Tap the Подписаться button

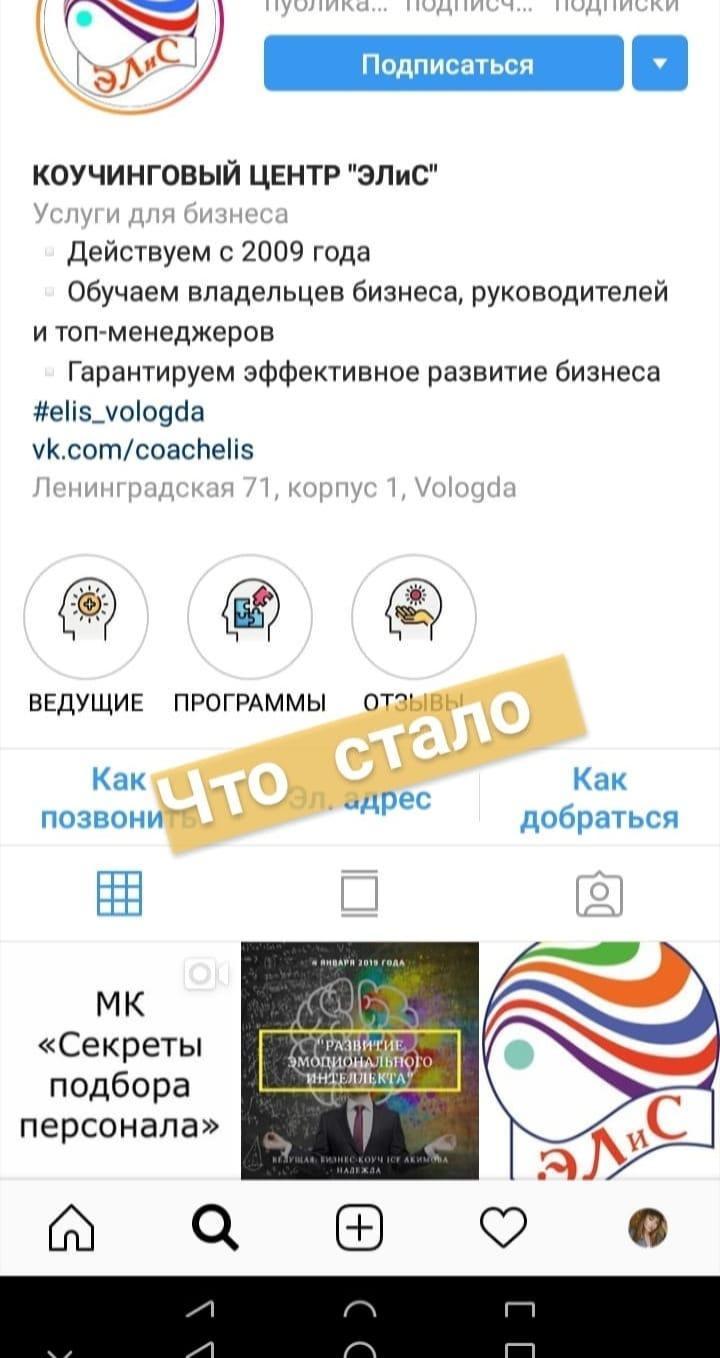(443, 64)
